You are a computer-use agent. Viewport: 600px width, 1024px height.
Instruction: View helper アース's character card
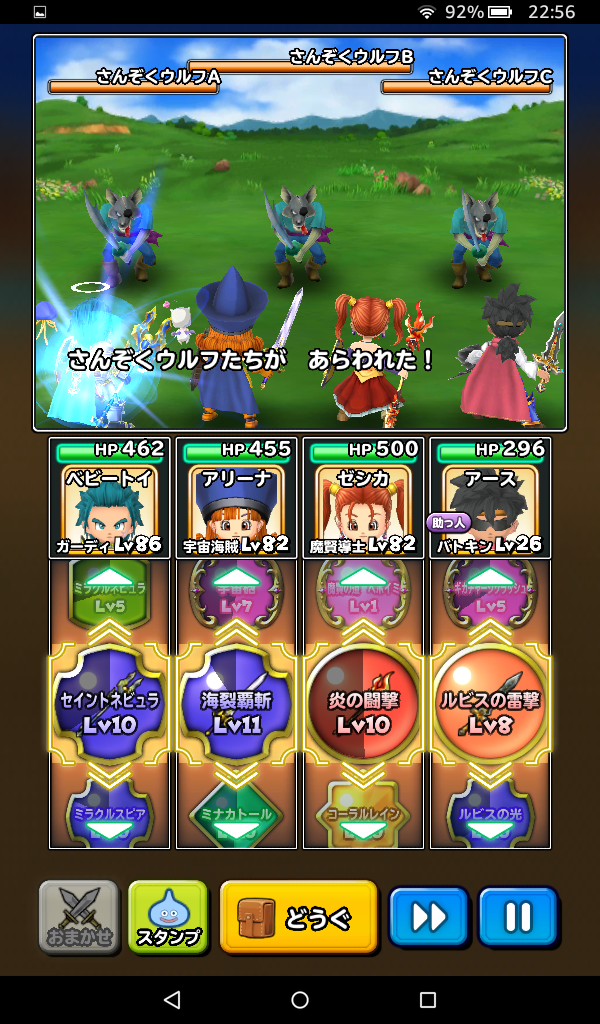coord(490,498)
